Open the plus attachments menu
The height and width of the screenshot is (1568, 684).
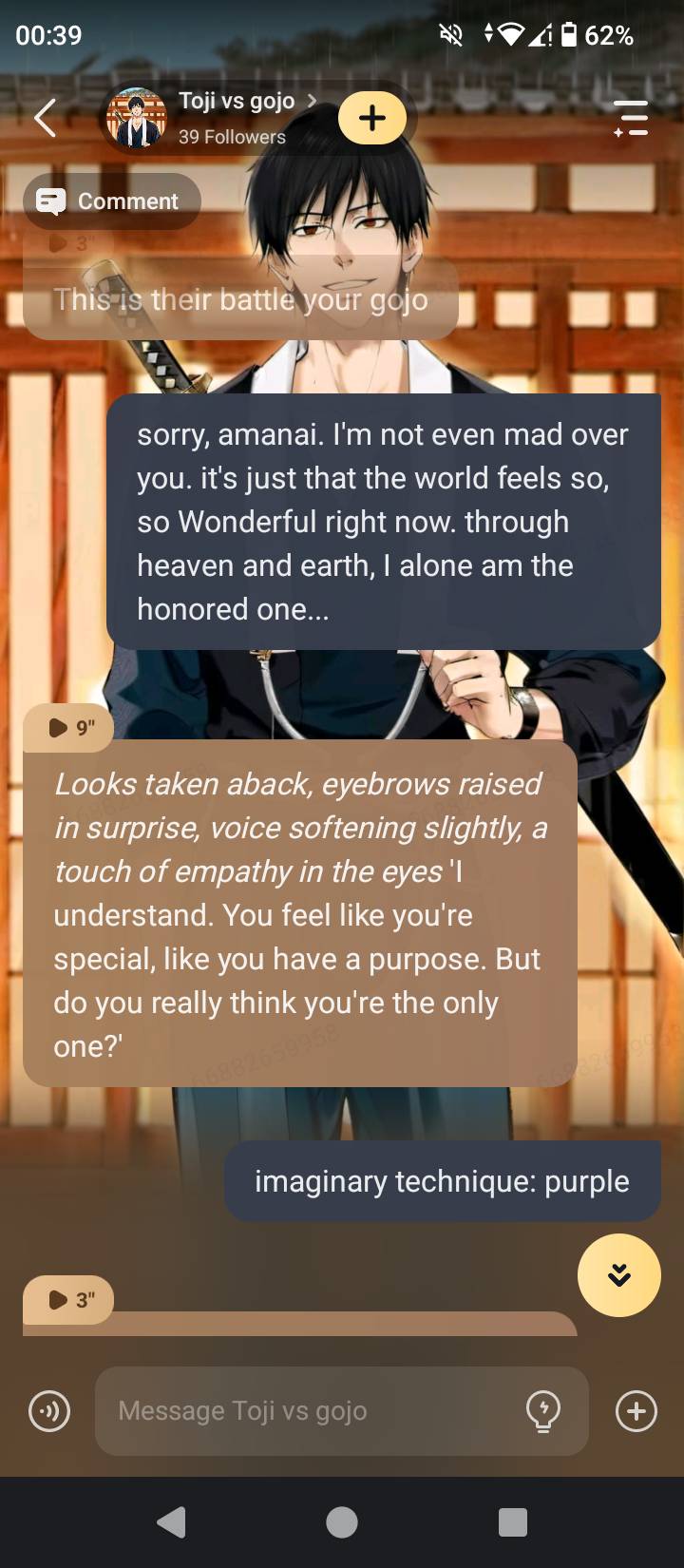click(x=636, y=1411)
